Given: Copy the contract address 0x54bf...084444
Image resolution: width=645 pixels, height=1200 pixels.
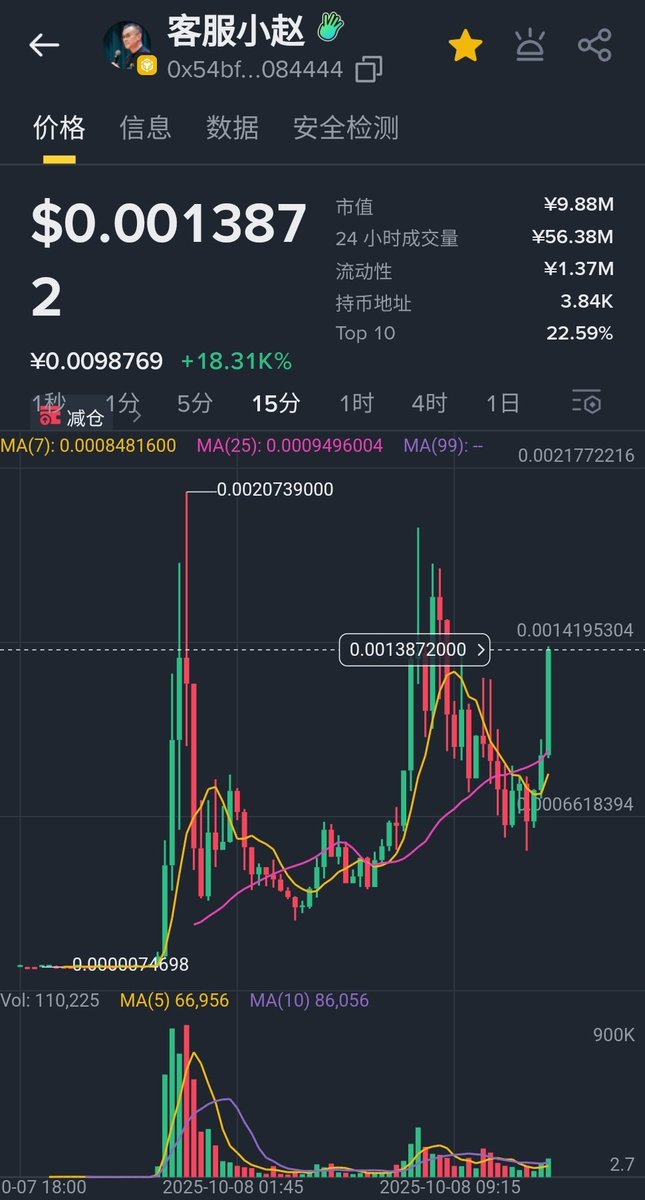Looking at the screenshot, I should [x=369, y=69].
